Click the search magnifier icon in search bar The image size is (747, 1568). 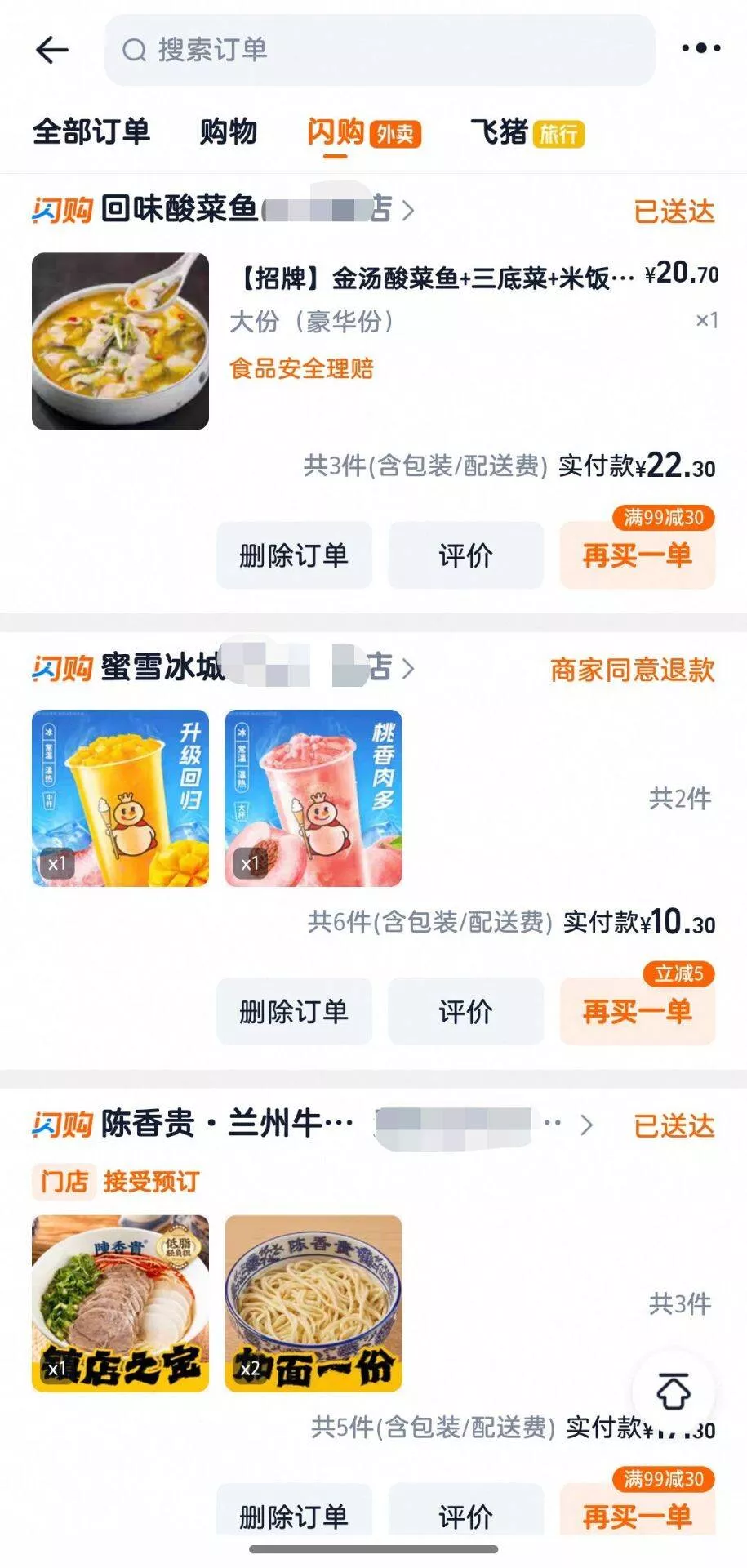point(133,51)
